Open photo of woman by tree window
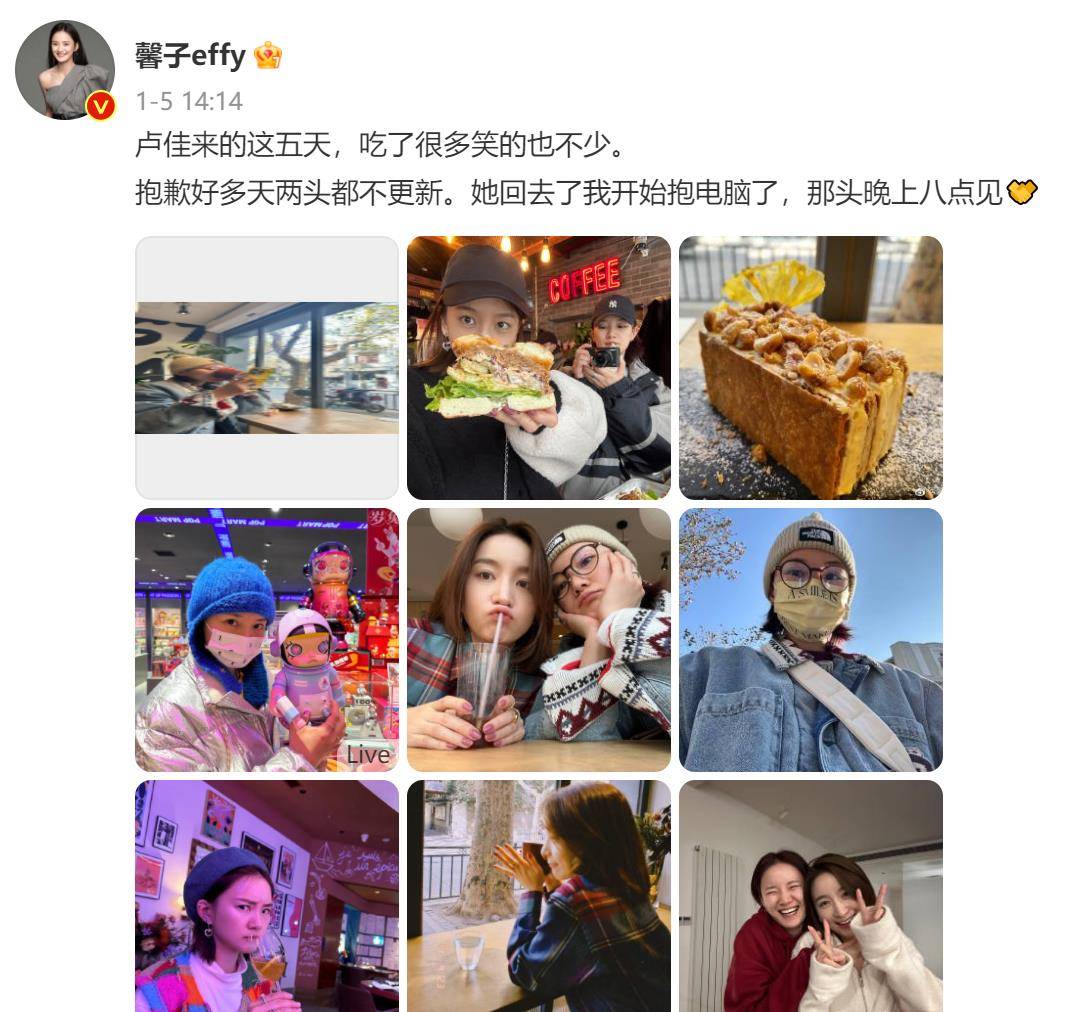 (x=539, y=896)
